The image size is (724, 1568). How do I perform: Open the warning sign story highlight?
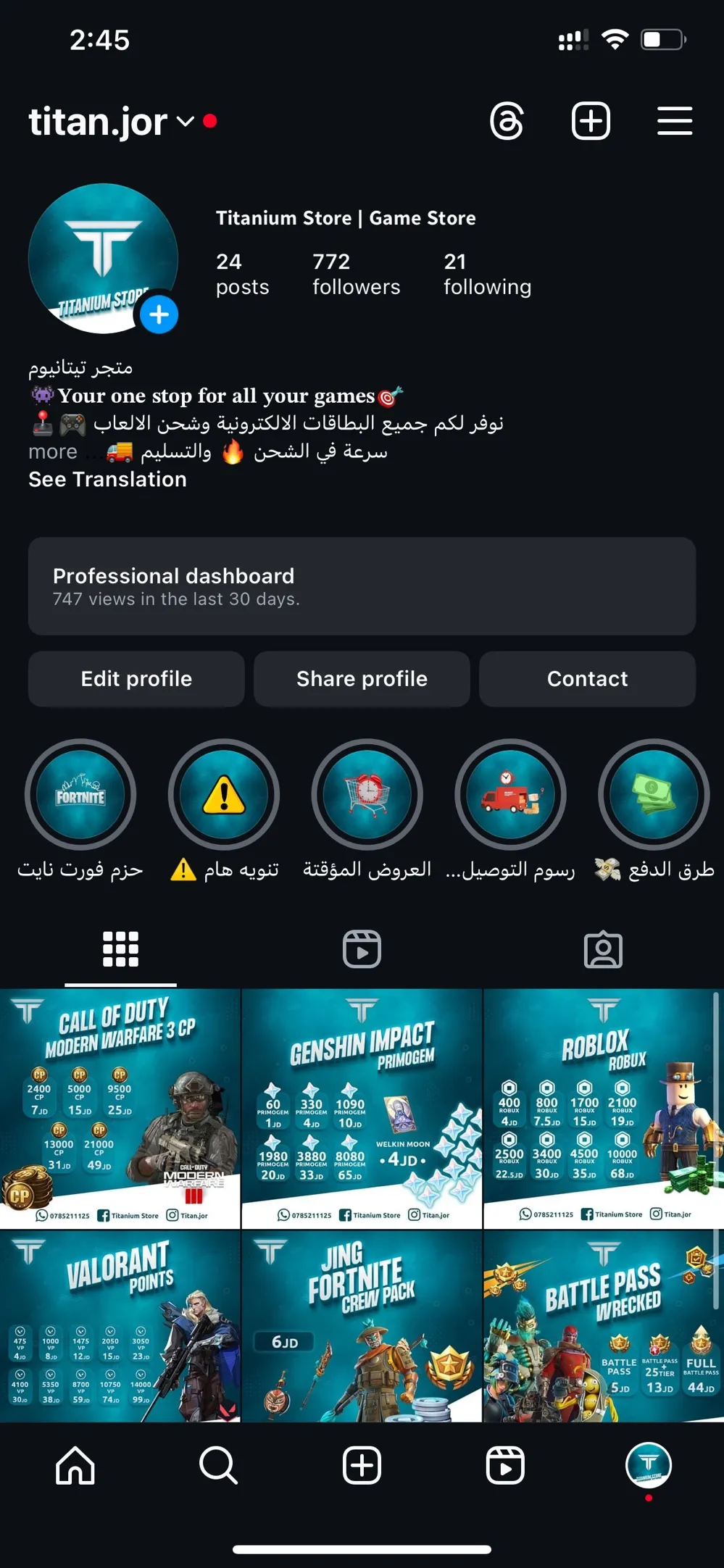tap(224, 794)
